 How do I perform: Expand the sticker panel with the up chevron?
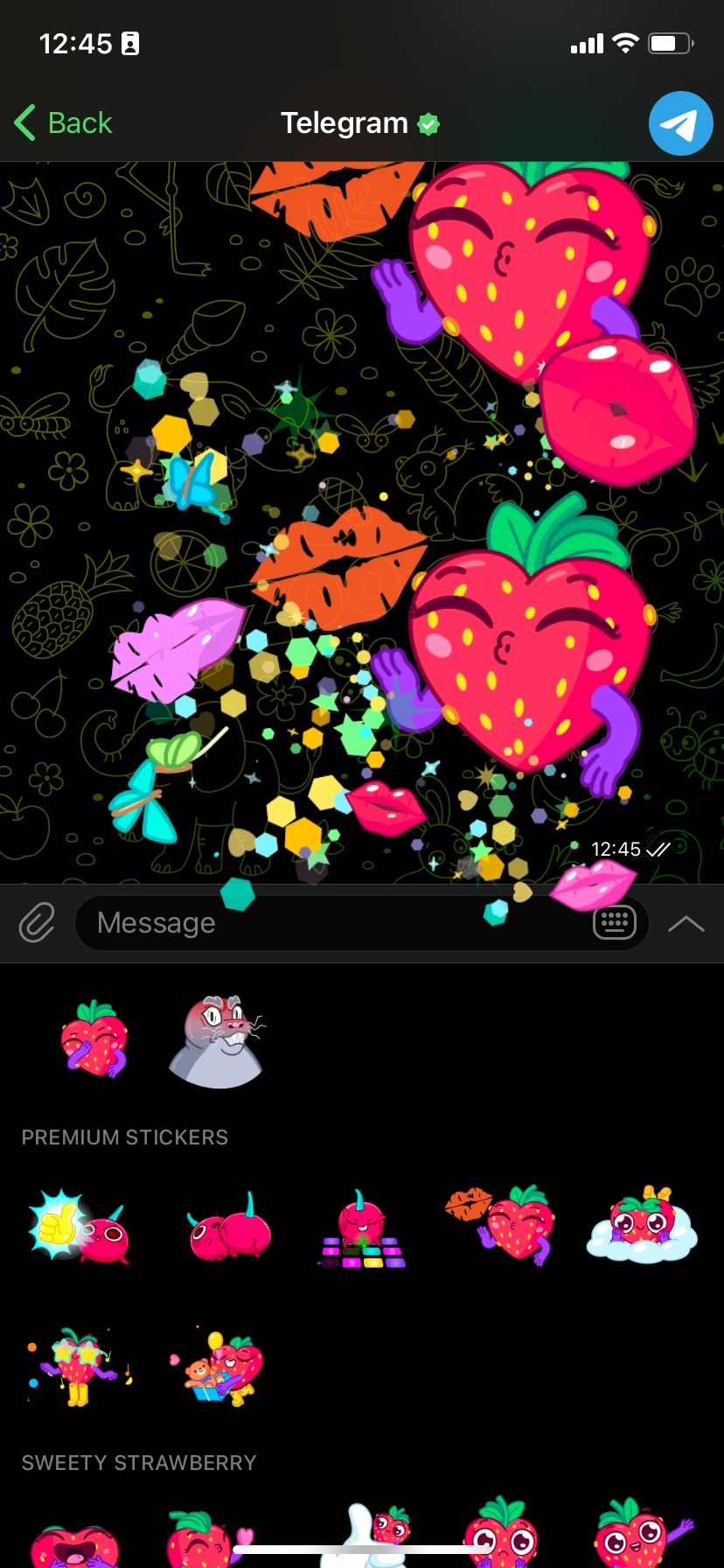(686, 924)
